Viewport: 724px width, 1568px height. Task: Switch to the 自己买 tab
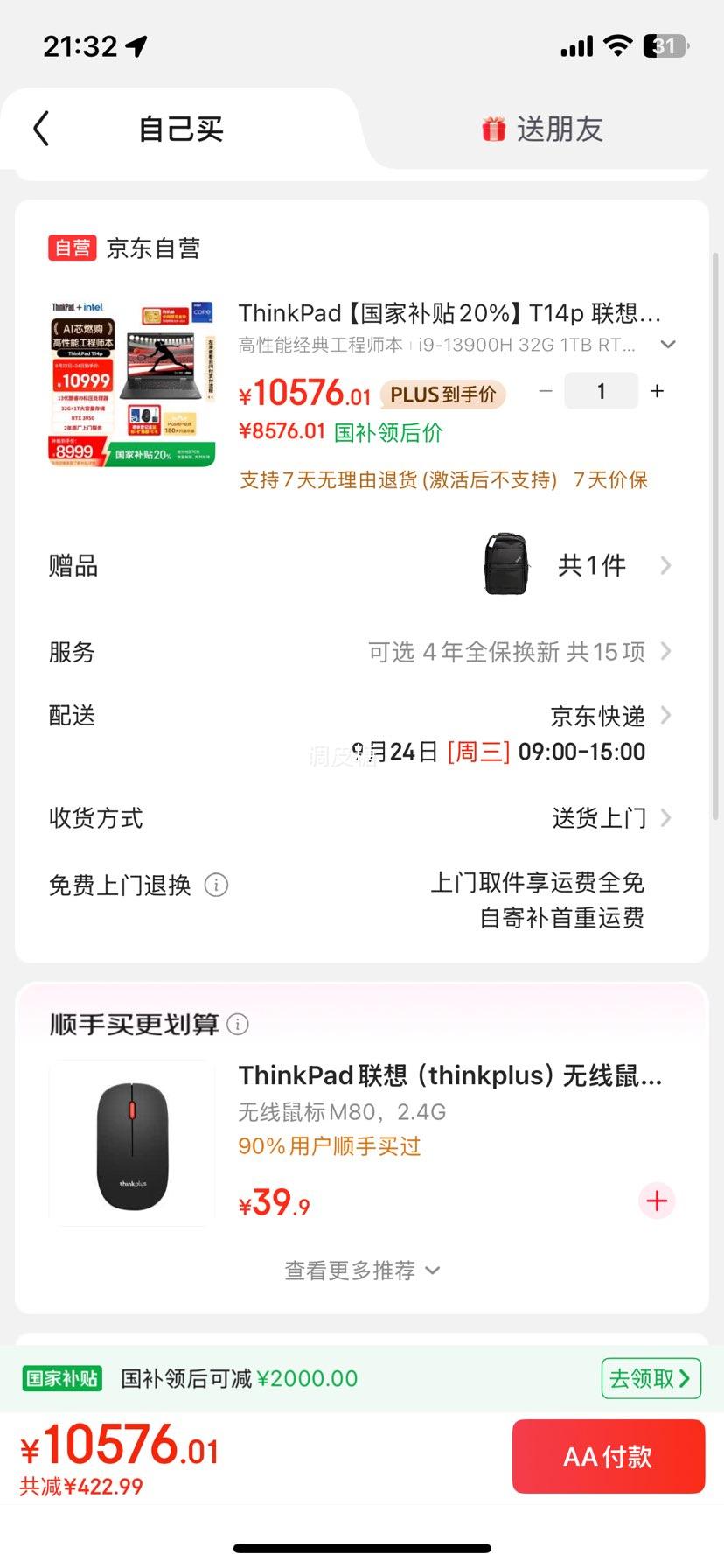point(179,128)
